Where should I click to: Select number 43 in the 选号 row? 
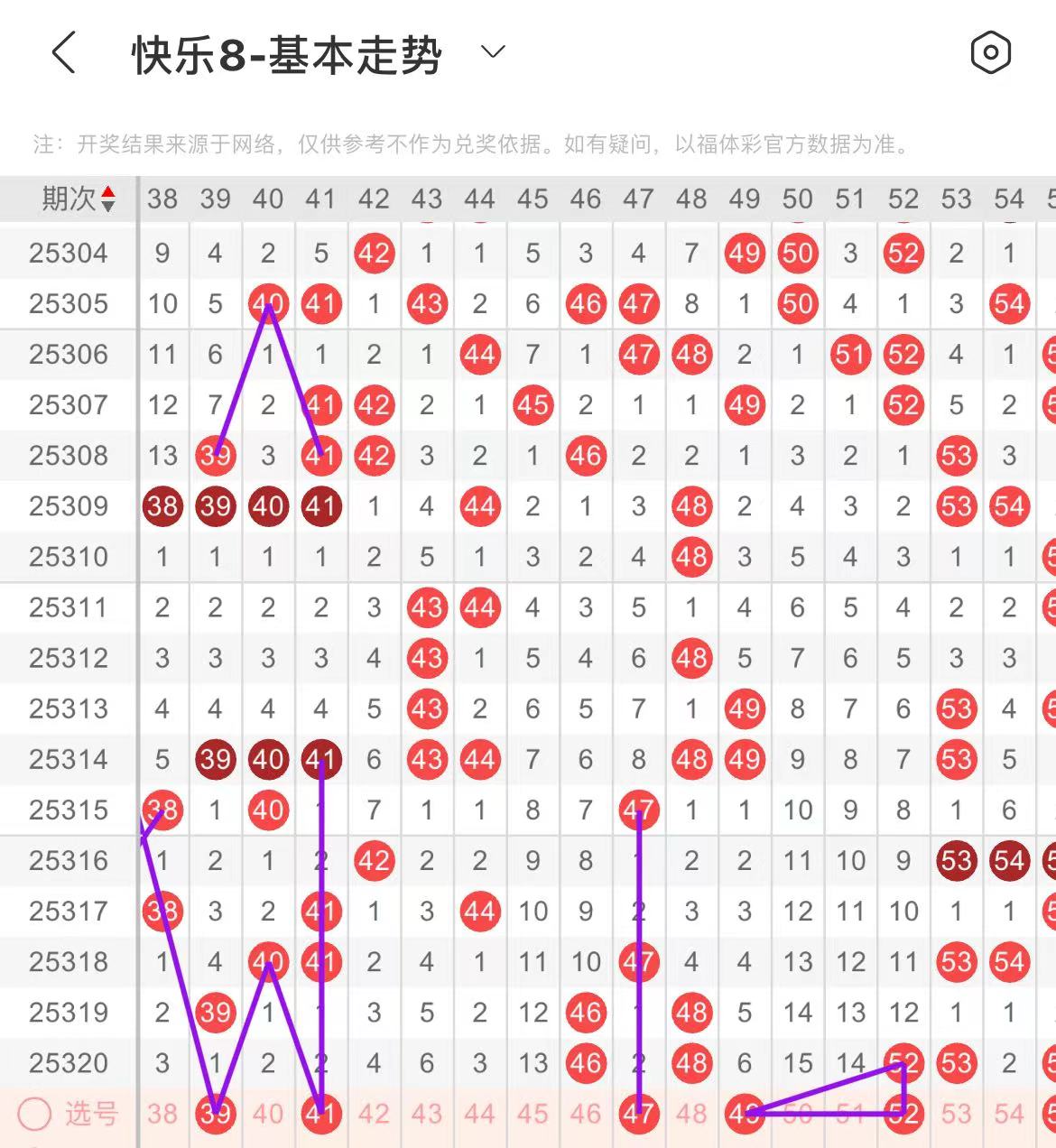click(427, 1114)
